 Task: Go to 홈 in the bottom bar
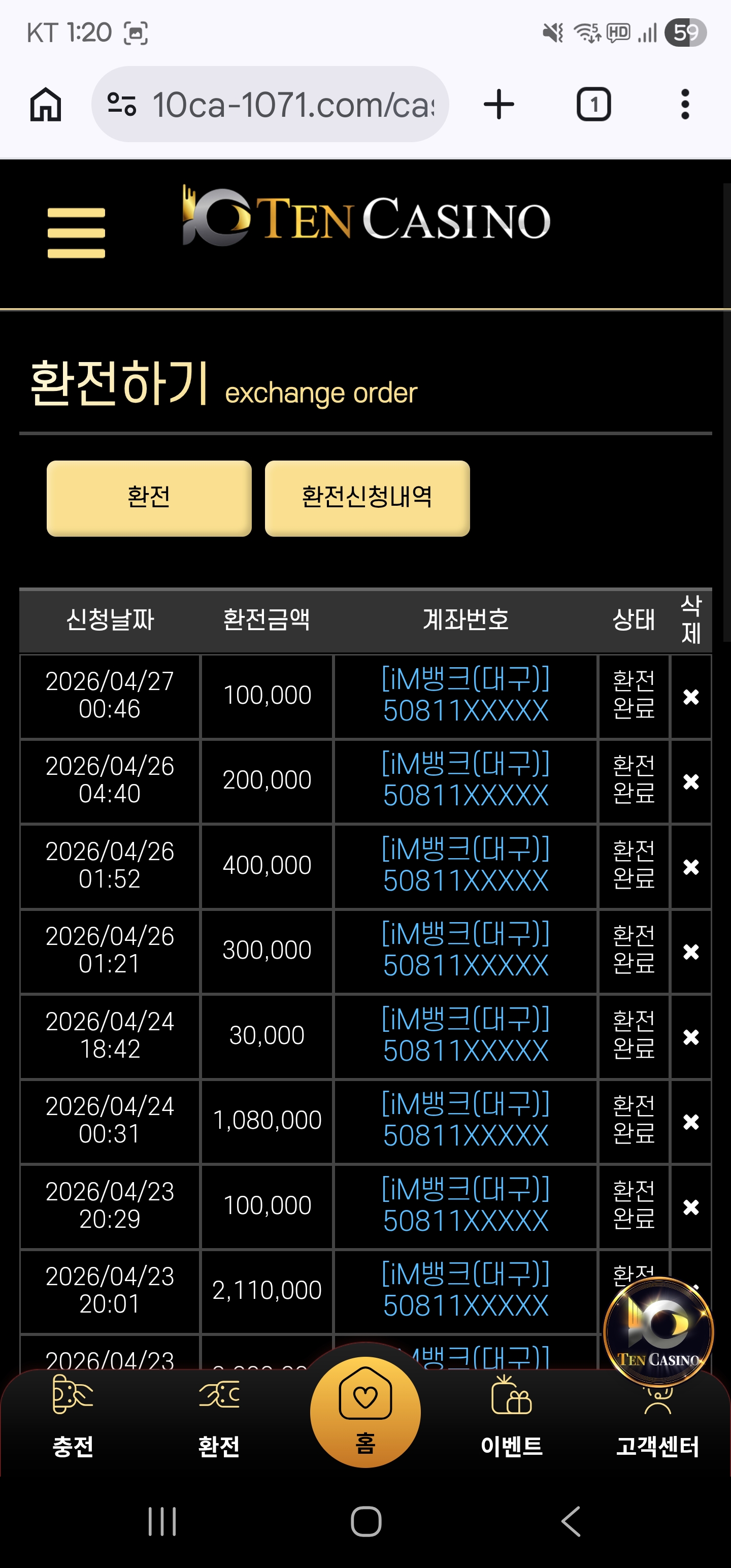(365, 1412)
